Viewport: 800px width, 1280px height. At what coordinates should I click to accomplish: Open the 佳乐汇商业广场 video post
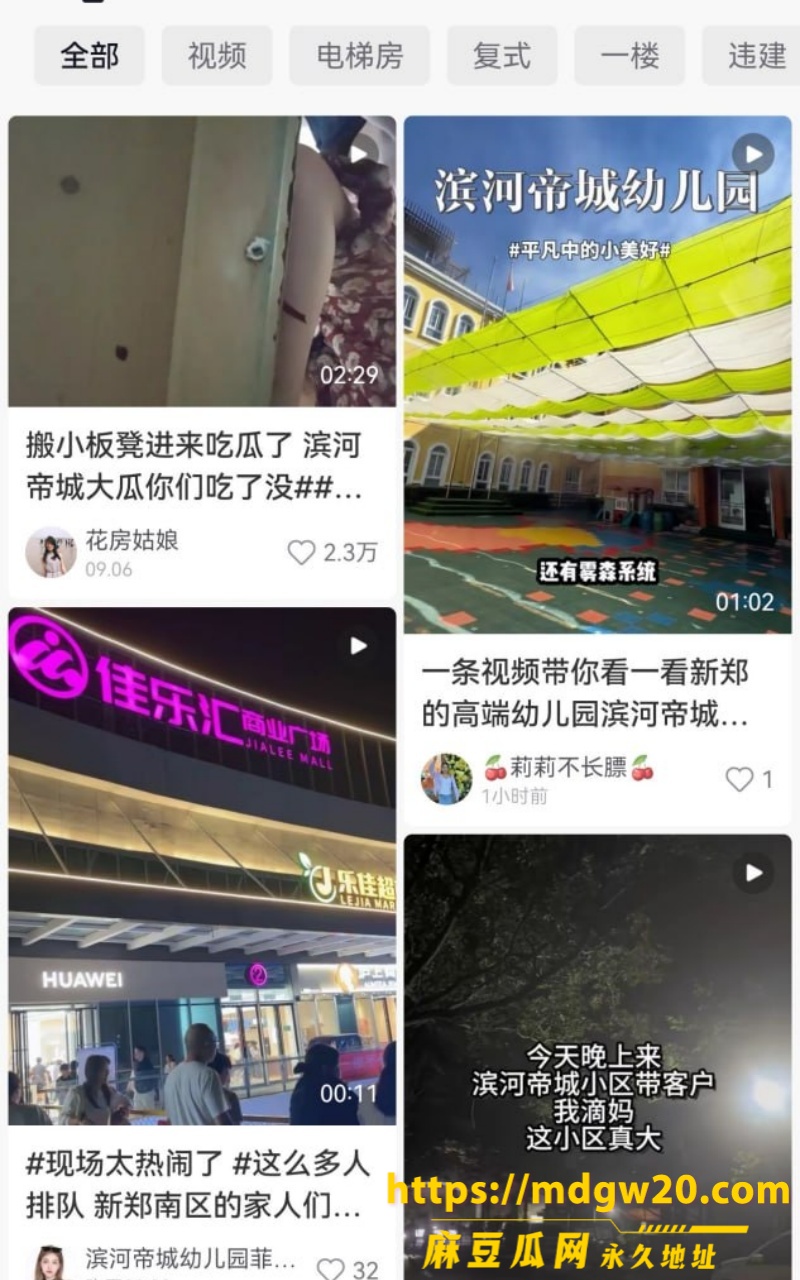(202, 866)
